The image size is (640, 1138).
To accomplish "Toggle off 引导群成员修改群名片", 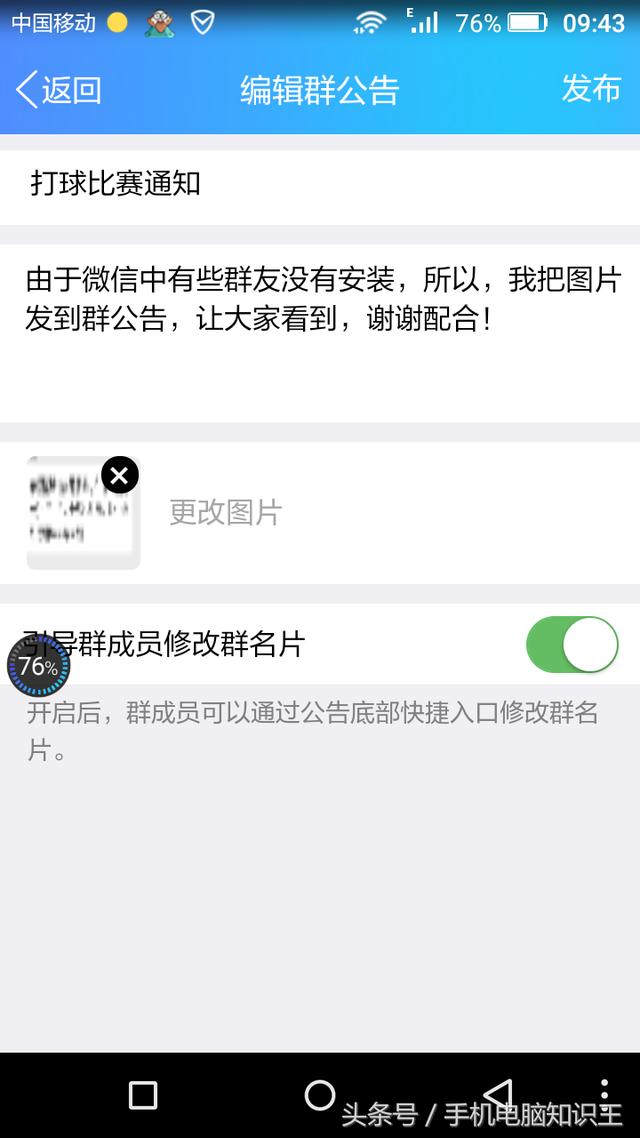I will pyautogui.click(x=572, y=645).
